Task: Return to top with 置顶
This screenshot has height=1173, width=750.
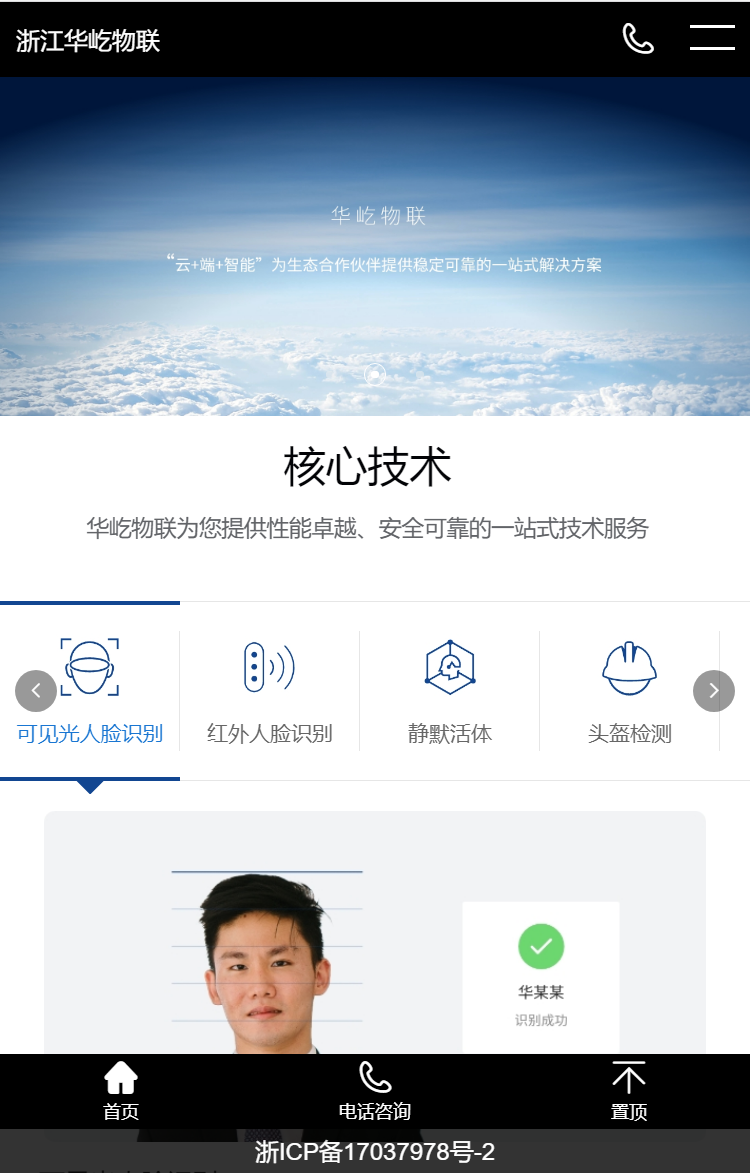Action: pyautogui.click(x=629, y=1091)
